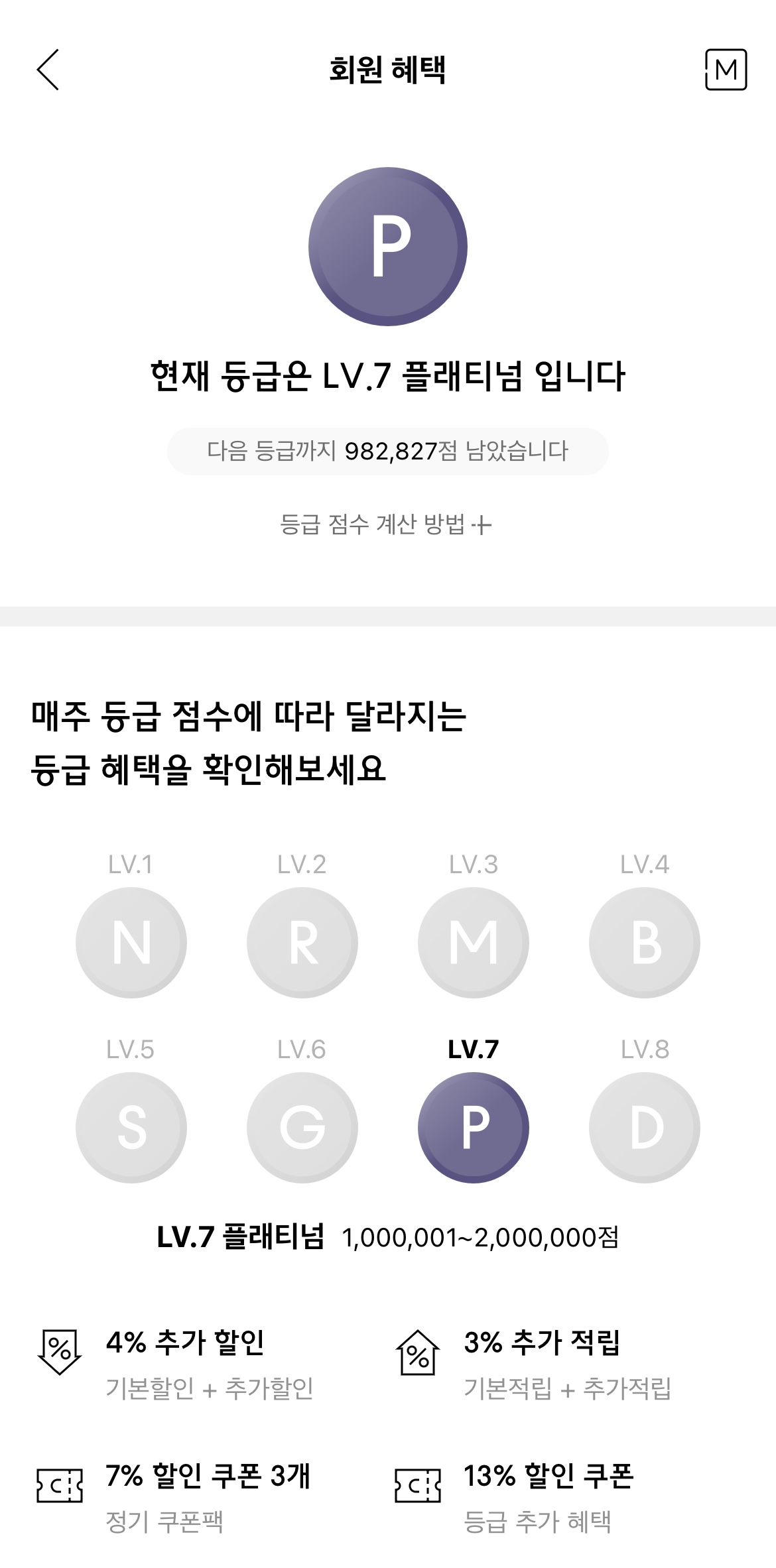The height and width of the screenshot is (1568, 776).
Task: Select LV.2 R grade badge
Action: [302, 942]
